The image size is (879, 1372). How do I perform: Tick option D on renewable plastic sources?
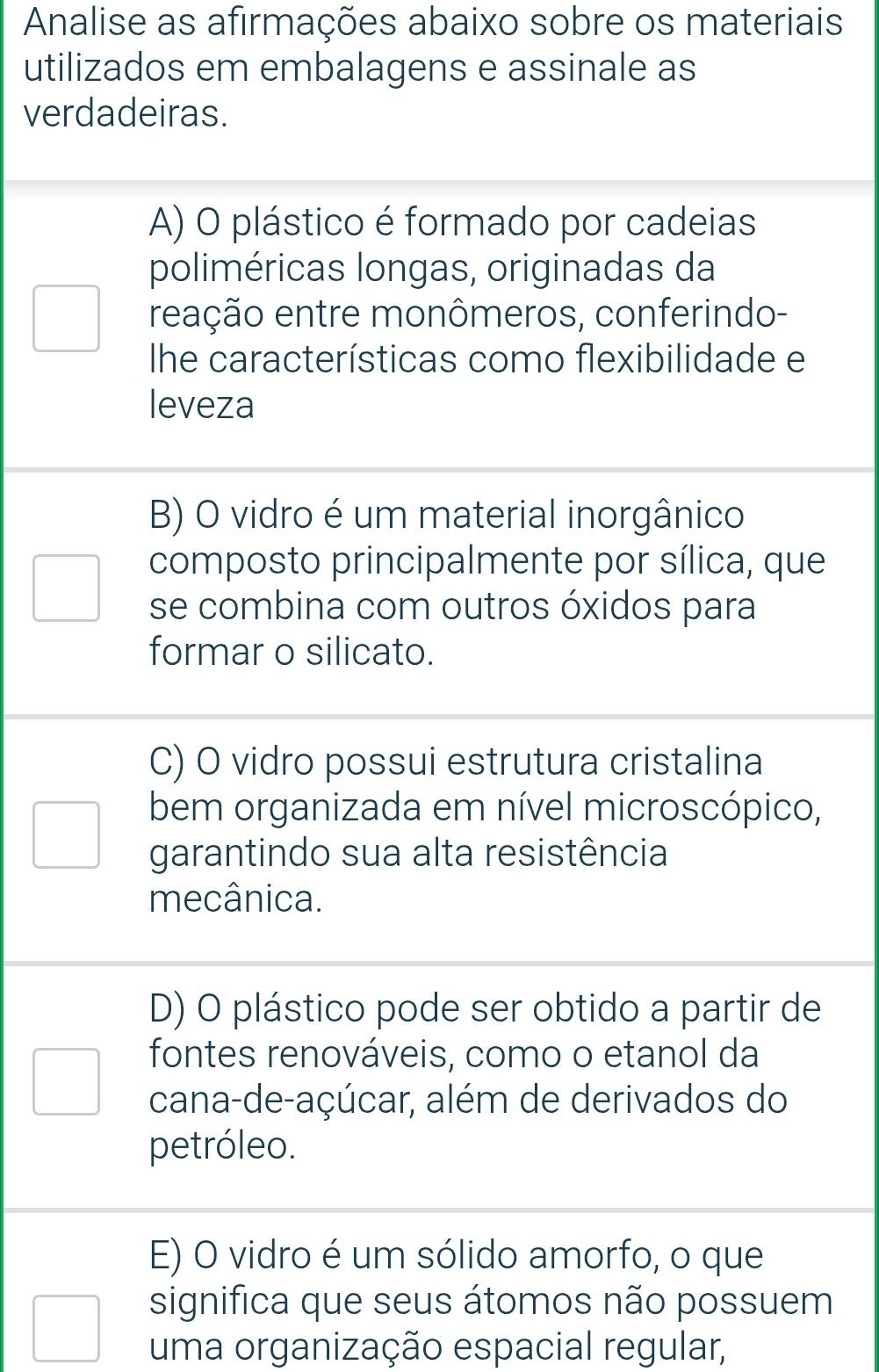tap(67, 1082)
